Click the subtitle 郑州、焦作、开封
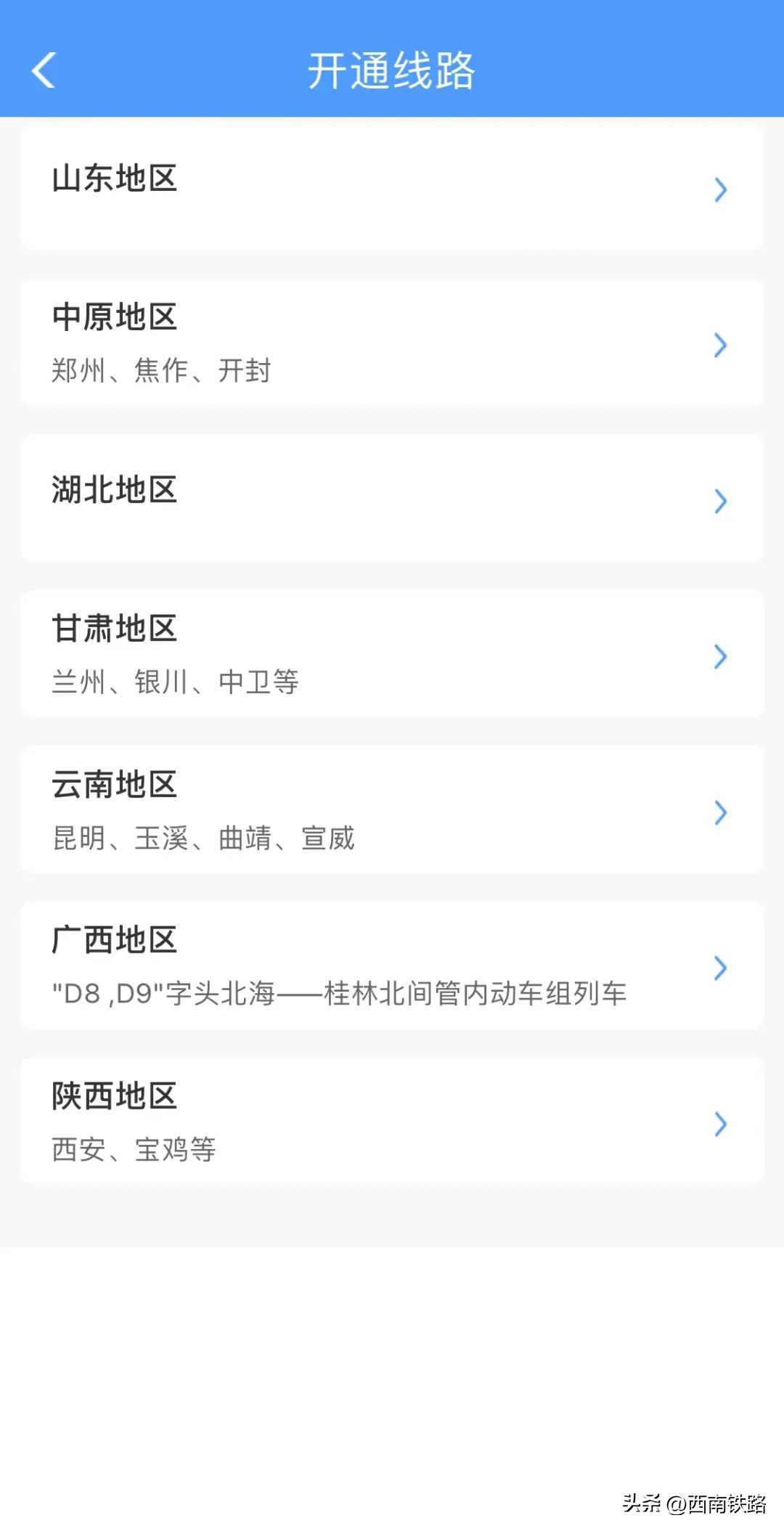 coord(161,371)
